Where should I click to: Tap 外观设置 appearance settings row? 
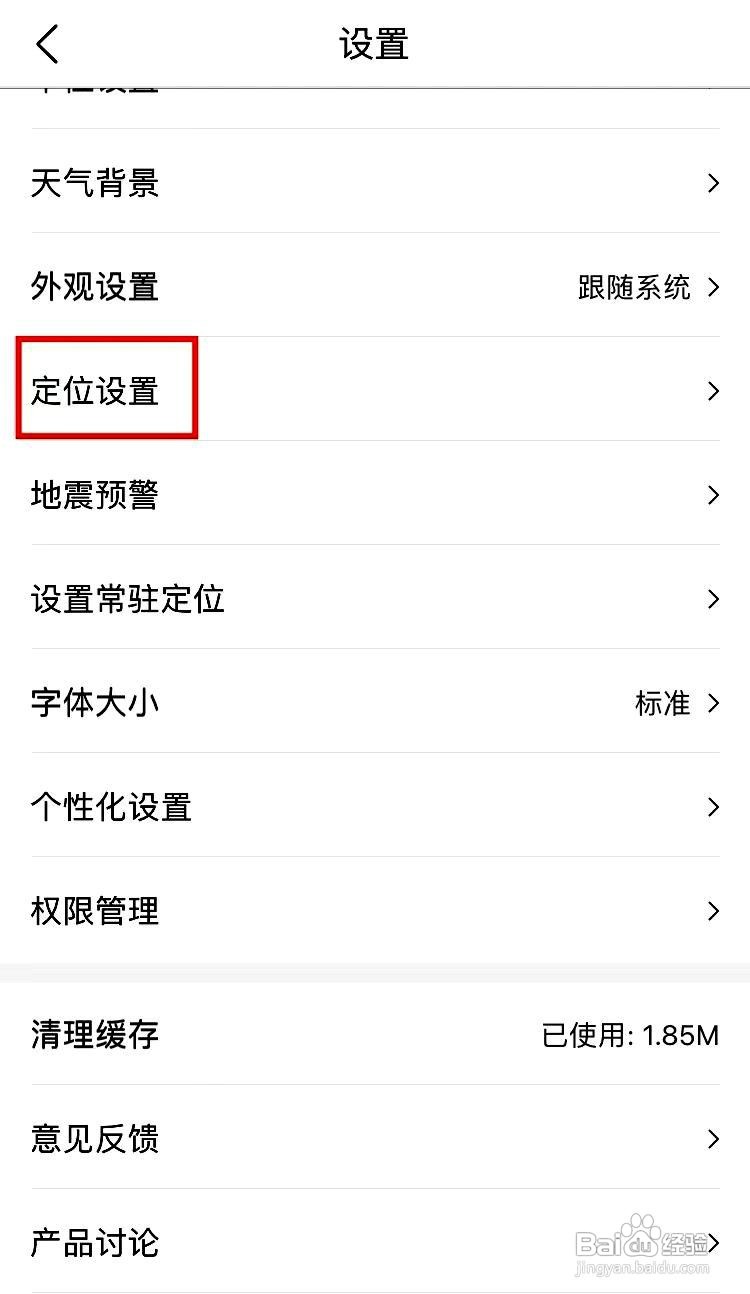pos(94,288)
